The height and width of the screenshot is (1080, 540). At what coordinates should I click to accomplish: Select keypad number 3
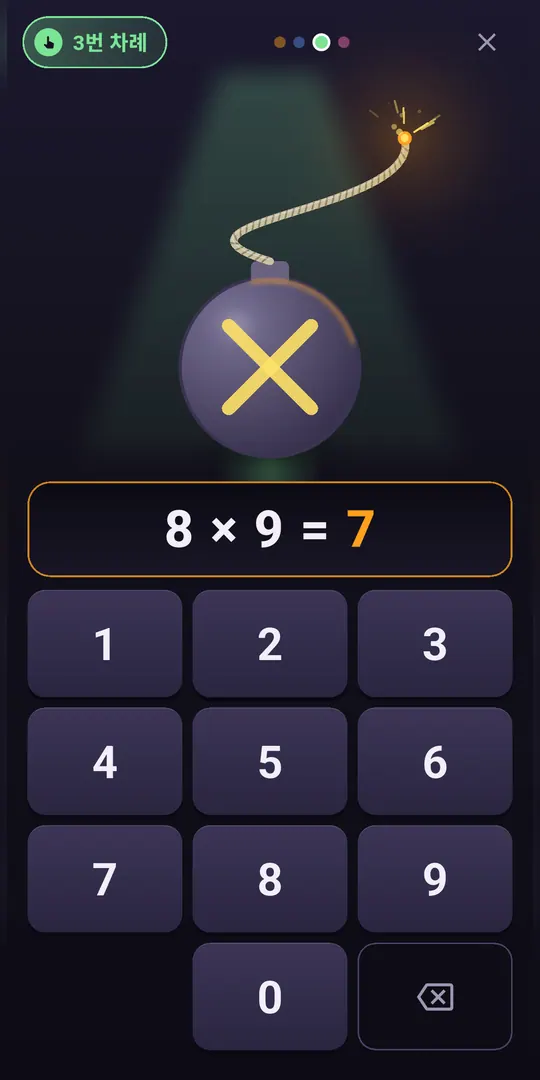[x=435, y=643]
